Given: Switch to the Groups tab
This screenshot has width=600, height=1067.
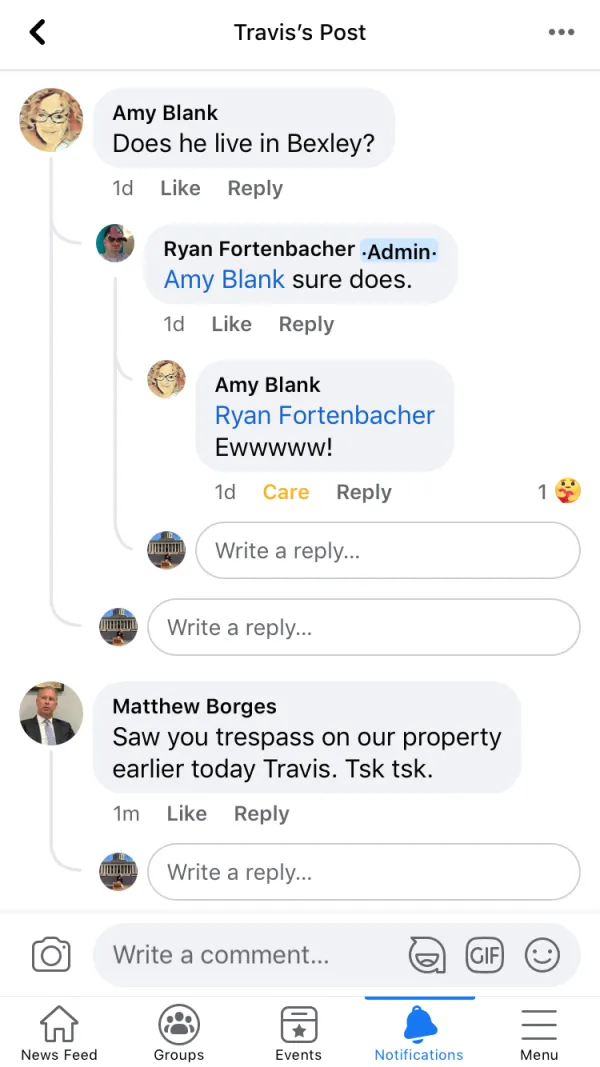Looking at the screenshot, I should (179, 1034).
